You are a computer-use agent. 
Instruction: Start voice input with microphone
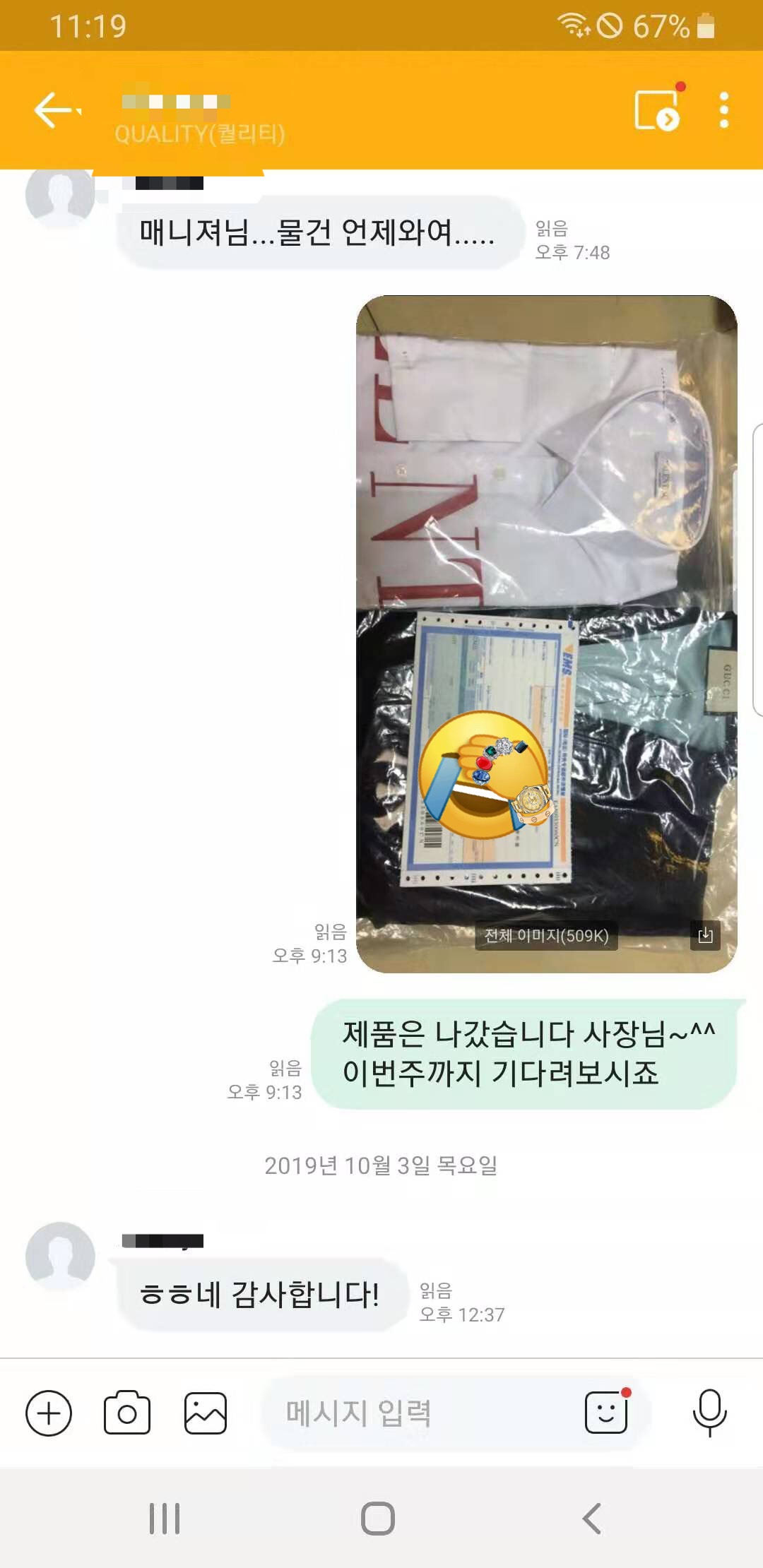point(709,1413)
